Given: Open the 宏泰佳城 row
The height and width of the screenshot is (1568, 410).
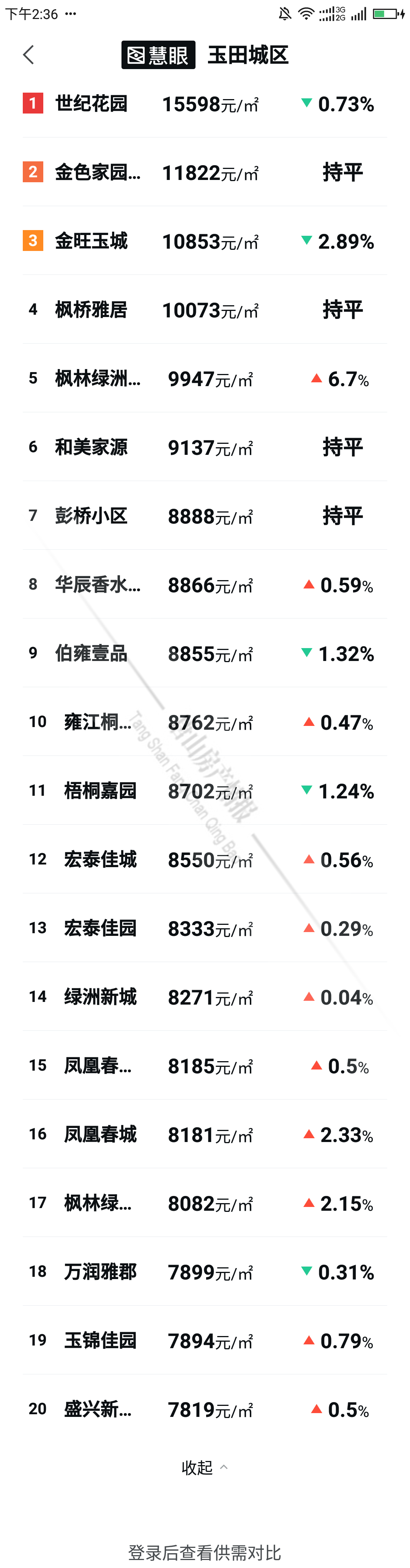Looking at the screenshot, I should pos(100,860).
